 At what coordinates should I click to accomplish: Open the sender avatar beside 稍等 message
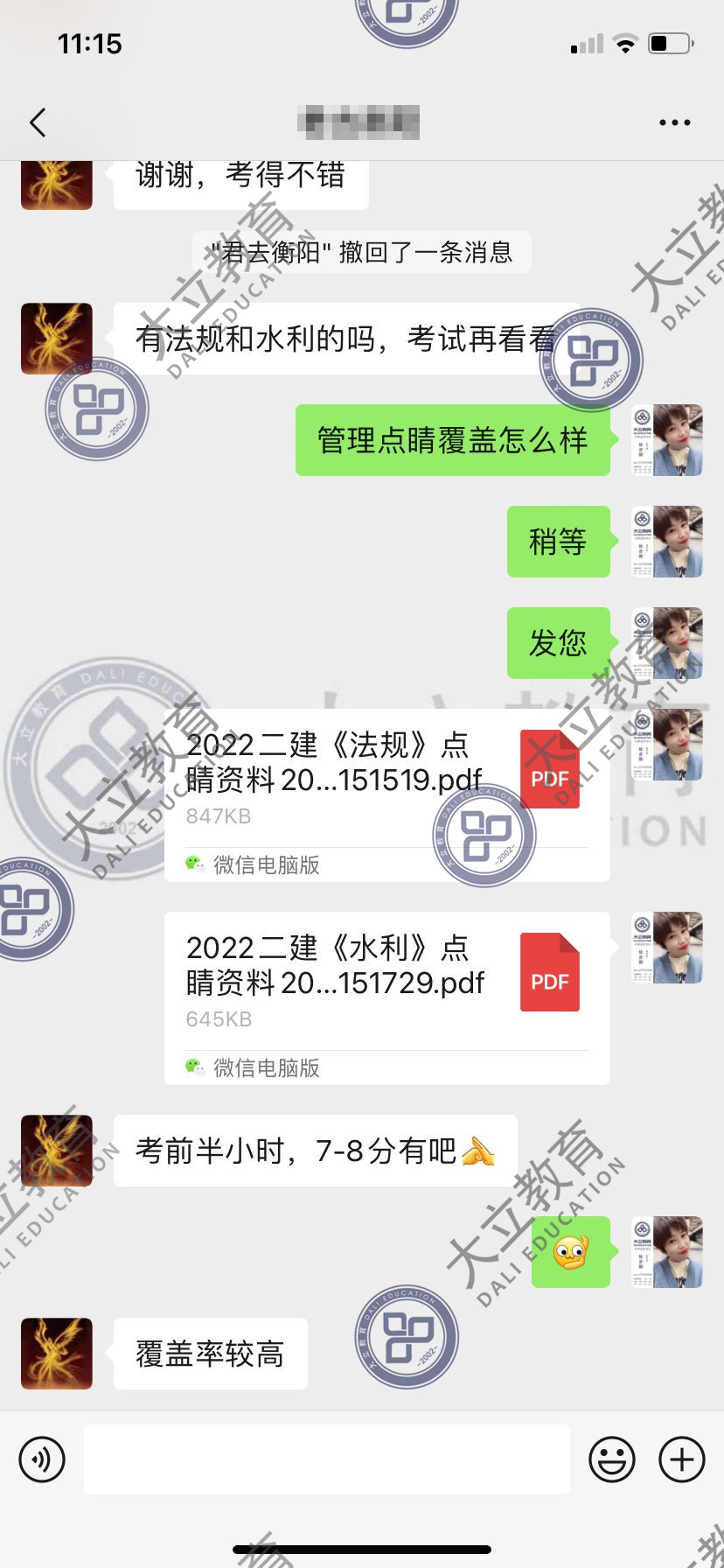668,542
